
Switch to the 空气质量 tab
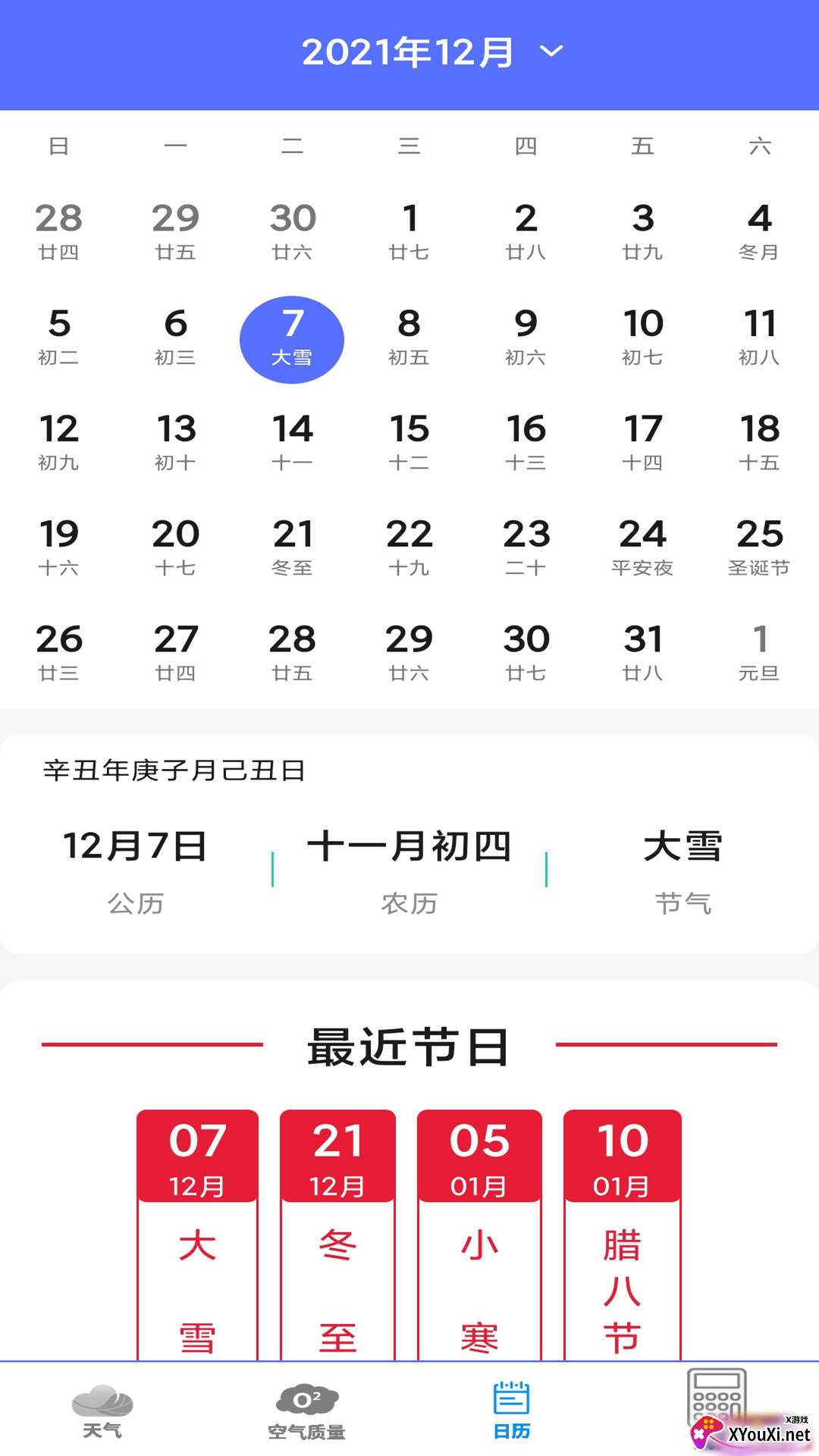click(x=306, y=1410)
